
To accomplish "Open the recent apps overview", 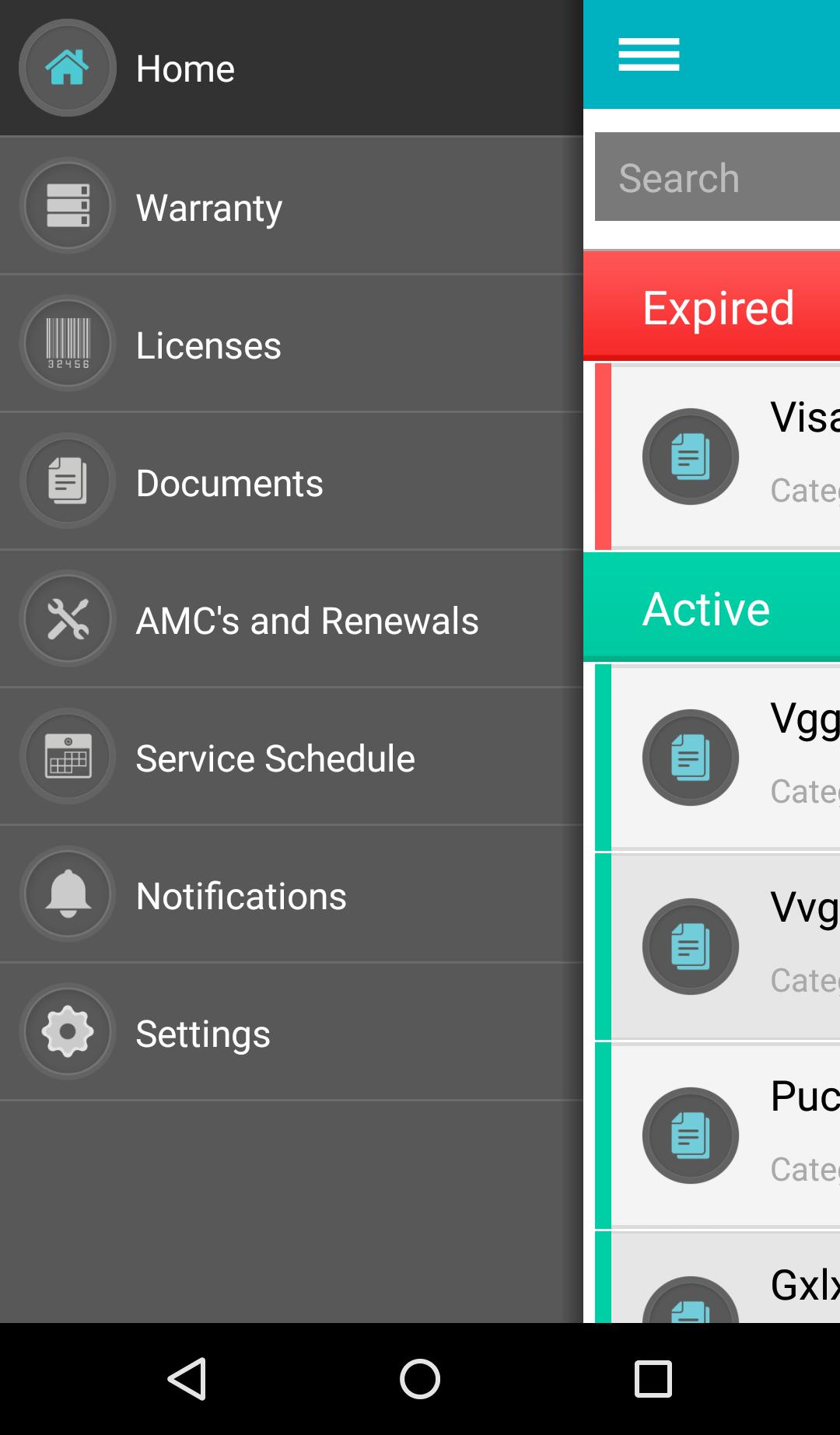I will [653, 1379].
